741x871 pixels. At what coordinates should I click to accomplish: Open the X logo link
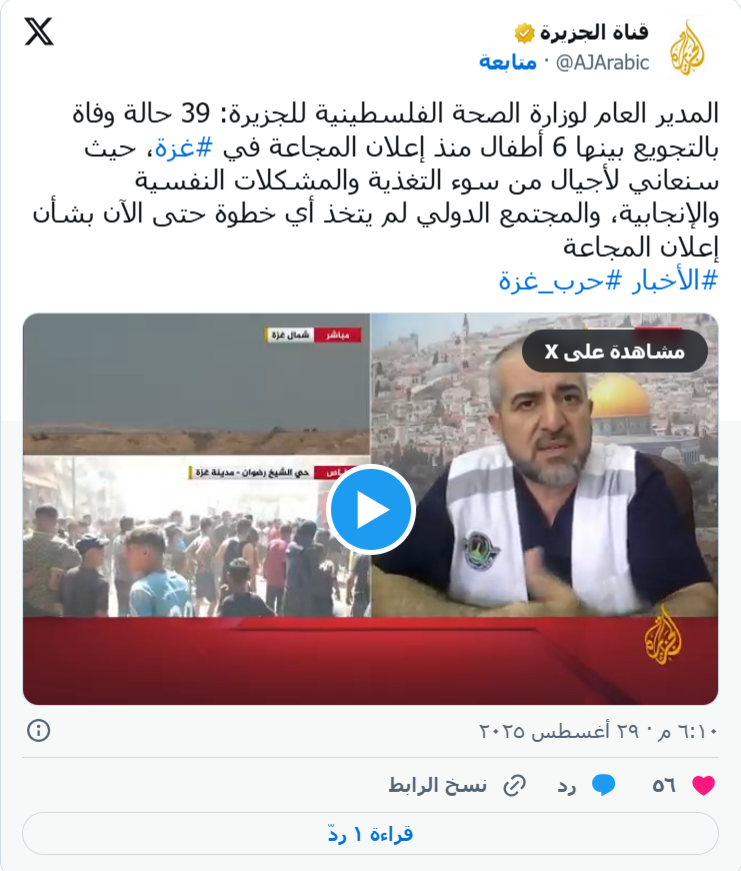coord(39,33)
